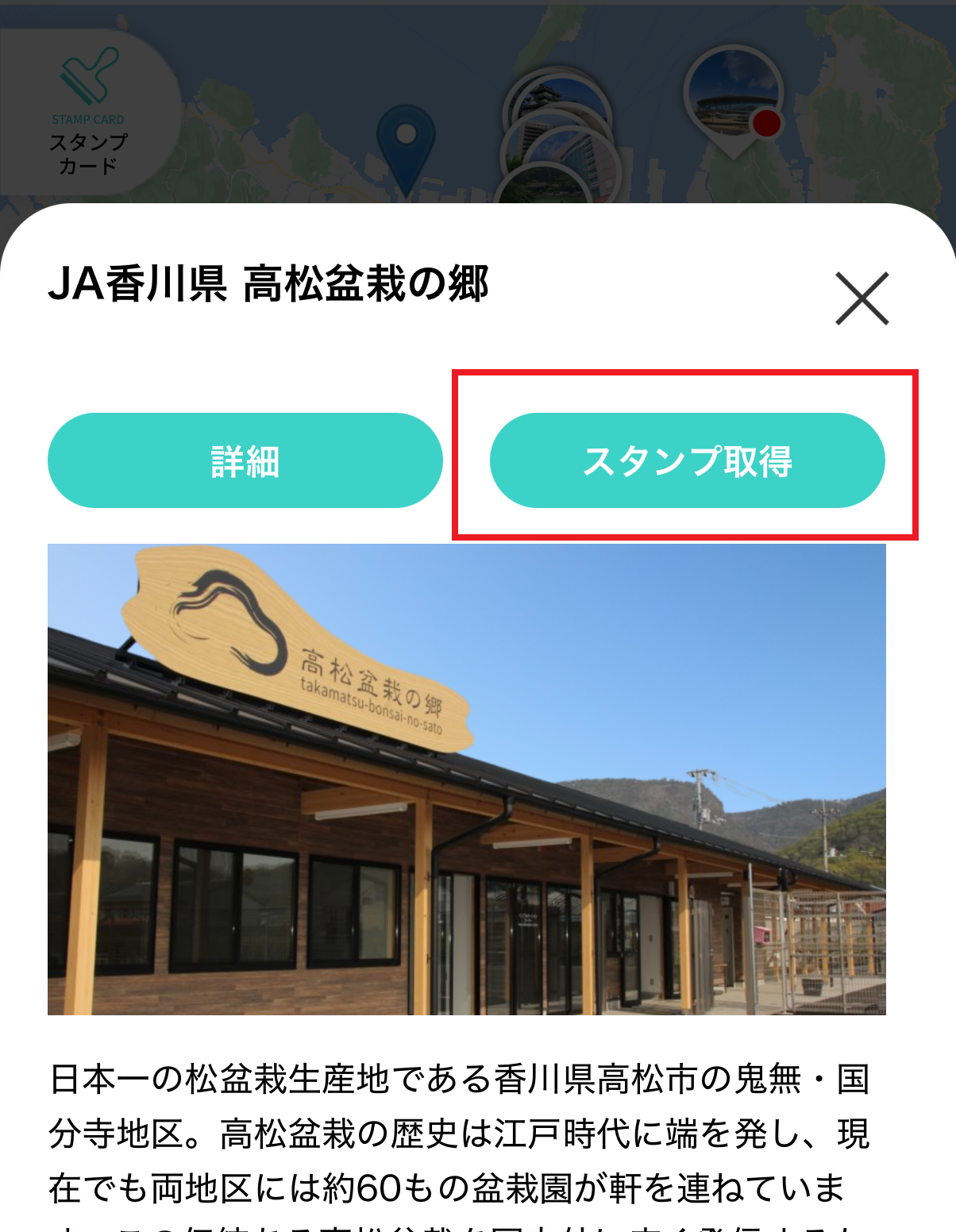Close the spot info panel
956x1232 pixels.
pyautogui.click(x=862, y=298)
